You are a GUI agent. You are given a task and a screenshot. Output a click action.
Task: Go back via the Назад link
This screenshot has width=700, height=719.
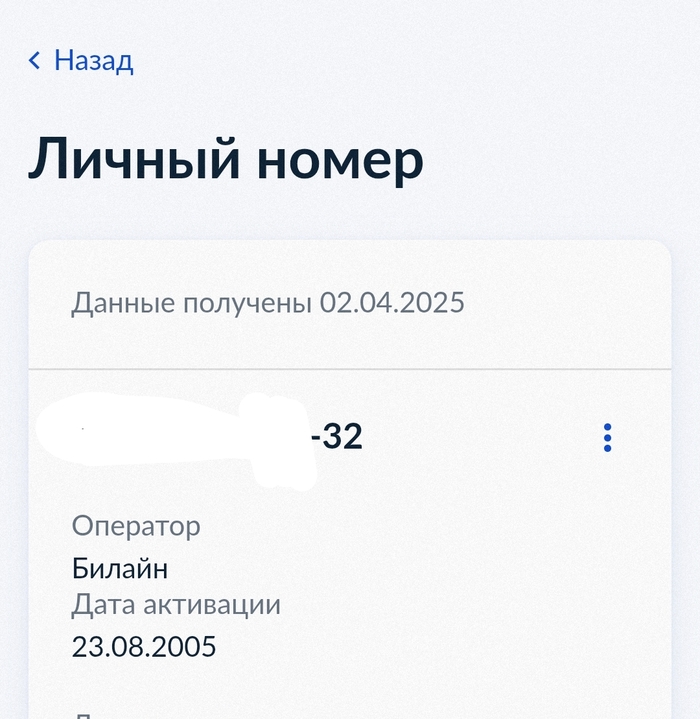81,61
